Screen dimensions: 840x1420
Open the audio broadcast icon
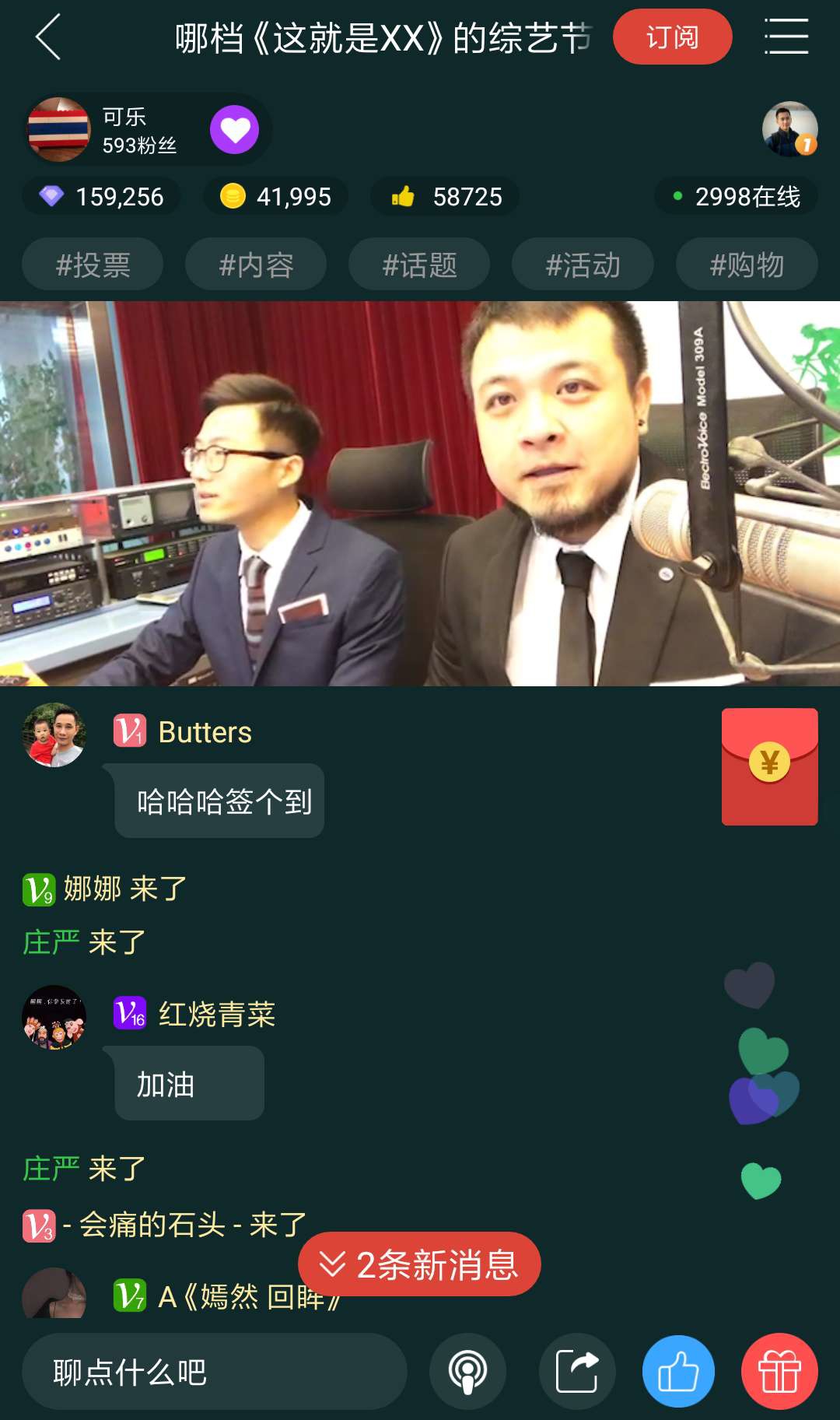(467, 1372)
